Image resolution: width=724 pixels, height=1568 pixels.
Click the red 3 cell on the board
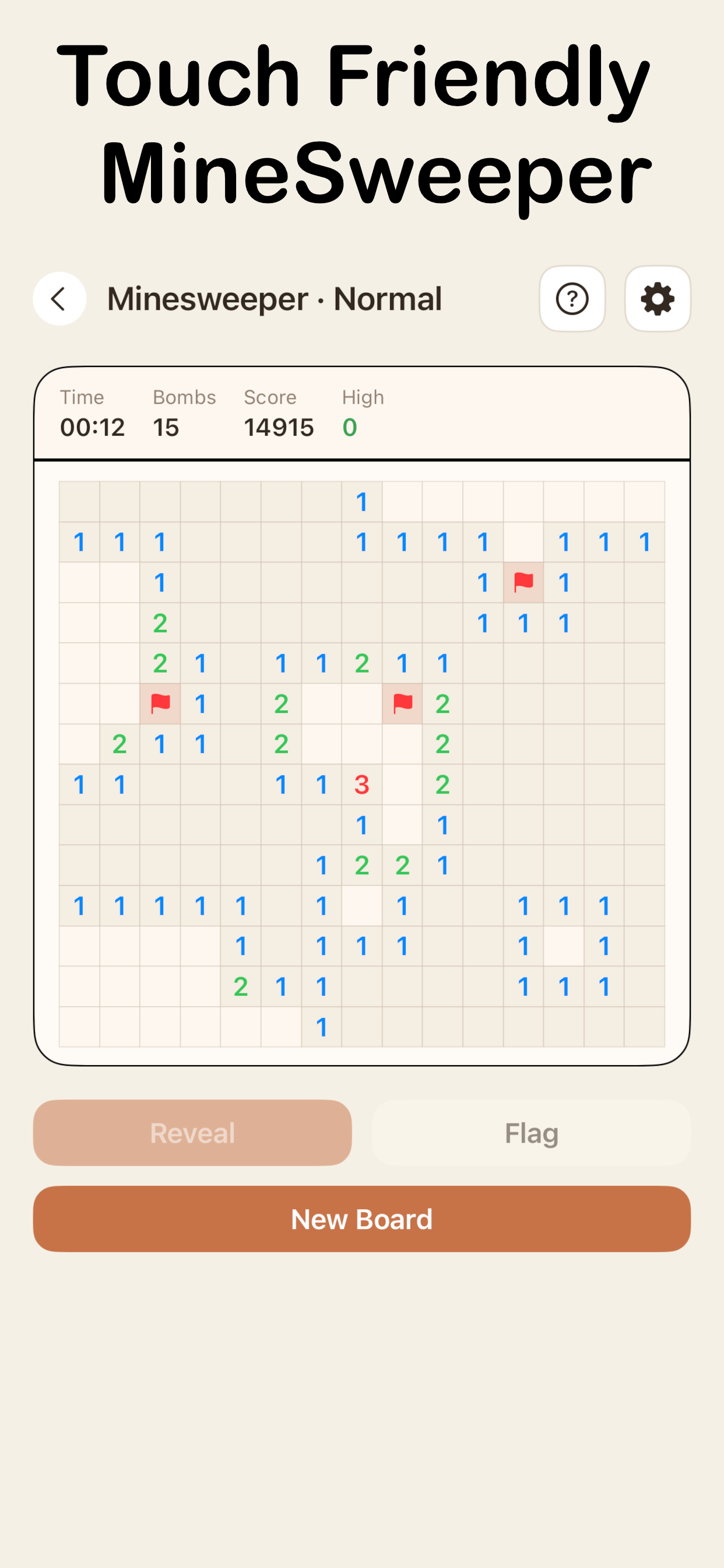tap(361, 785)
